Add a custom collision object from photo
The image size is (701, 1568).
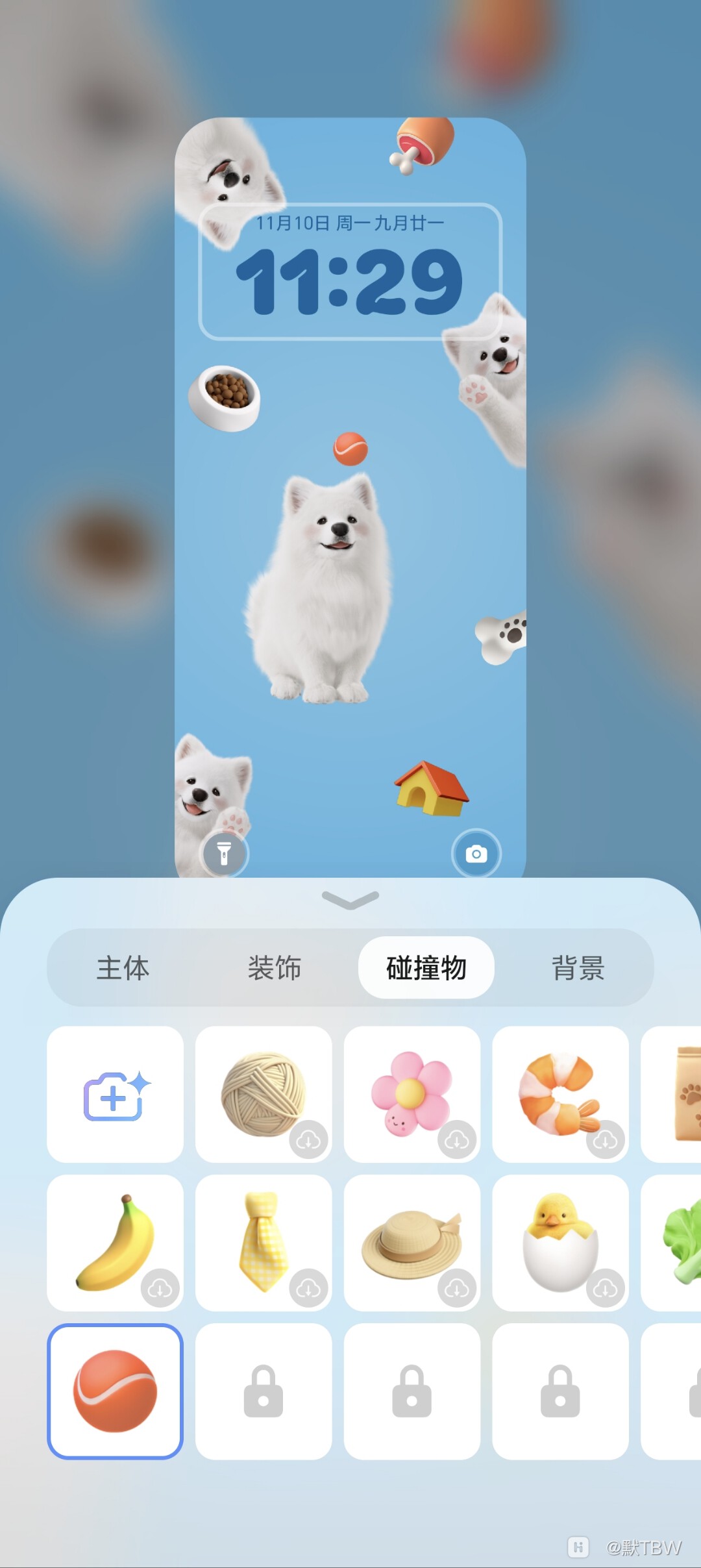115,1095
